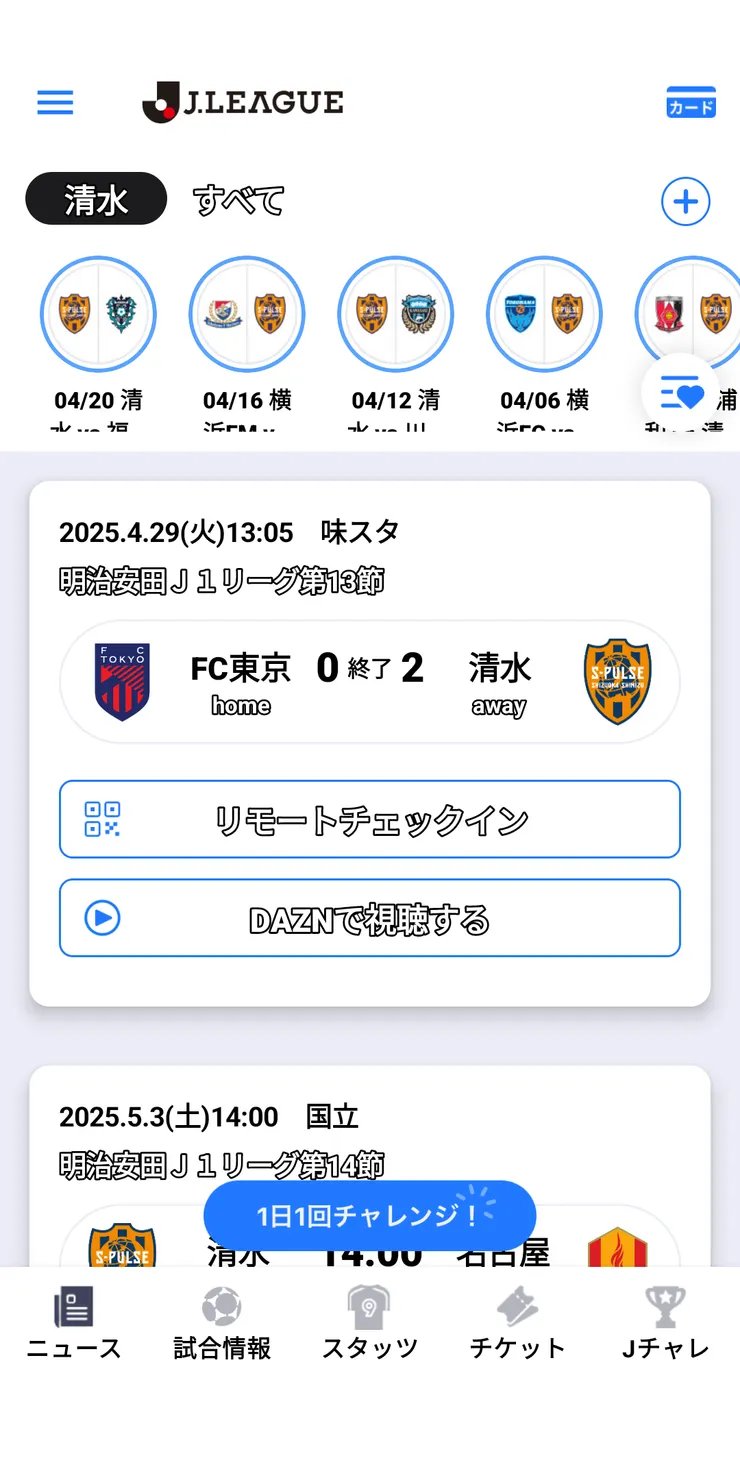
Task: Open the 04/20 清水 vs 福岡 match thumbnail
Action: coord(98,313)
